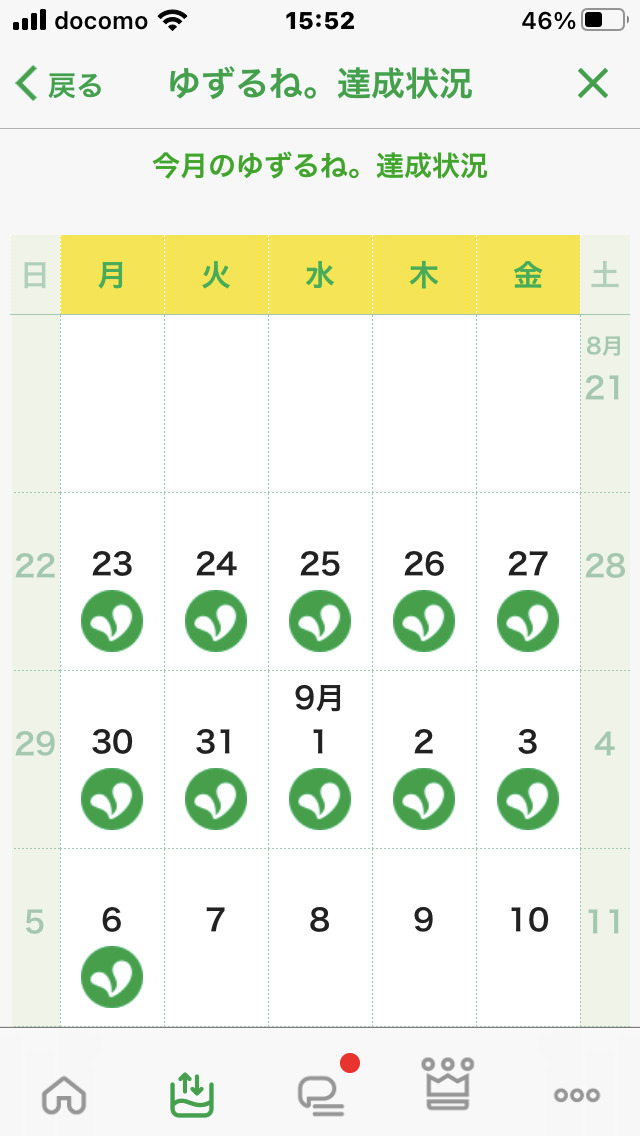Switch to the upload tray tab
The width and height of the screenshot is (640, 1136).
click(x=192, y=1093)
